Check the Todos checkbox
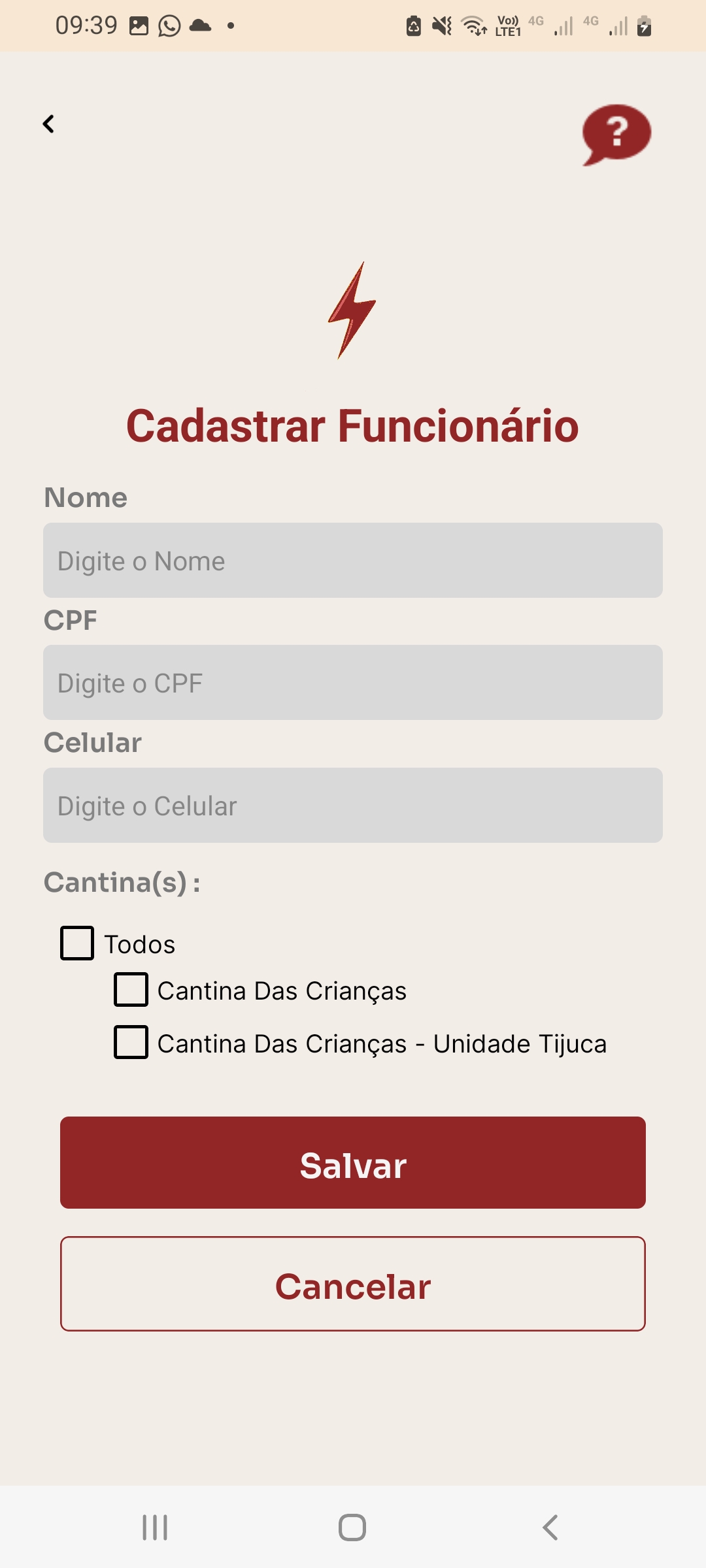Viewport: 706px width, 1568px height. coord(76,943)
